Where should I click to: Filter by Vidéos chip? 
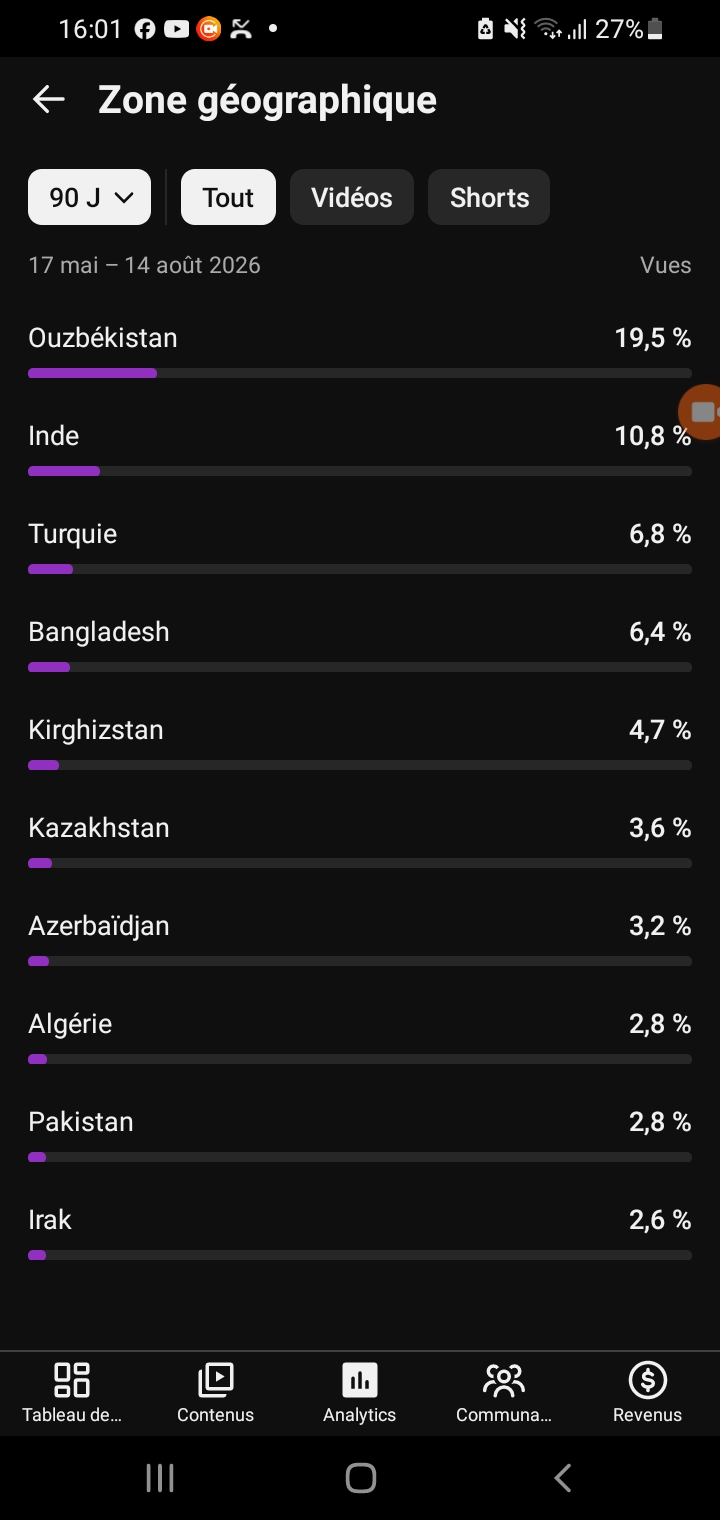point(352,197)
